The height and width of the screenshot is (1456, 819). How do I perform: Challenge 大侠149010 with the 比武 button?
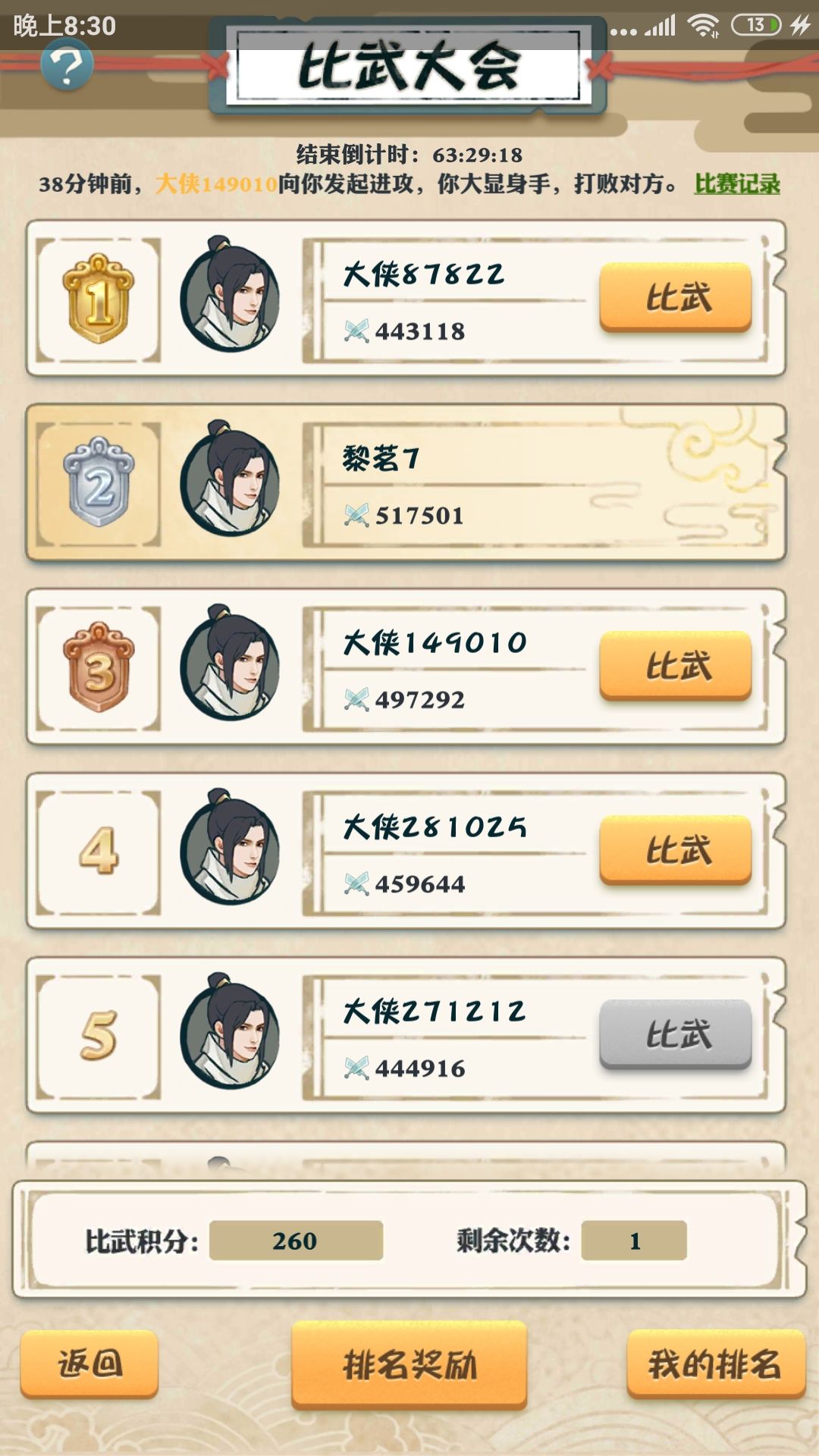[676, 666]
